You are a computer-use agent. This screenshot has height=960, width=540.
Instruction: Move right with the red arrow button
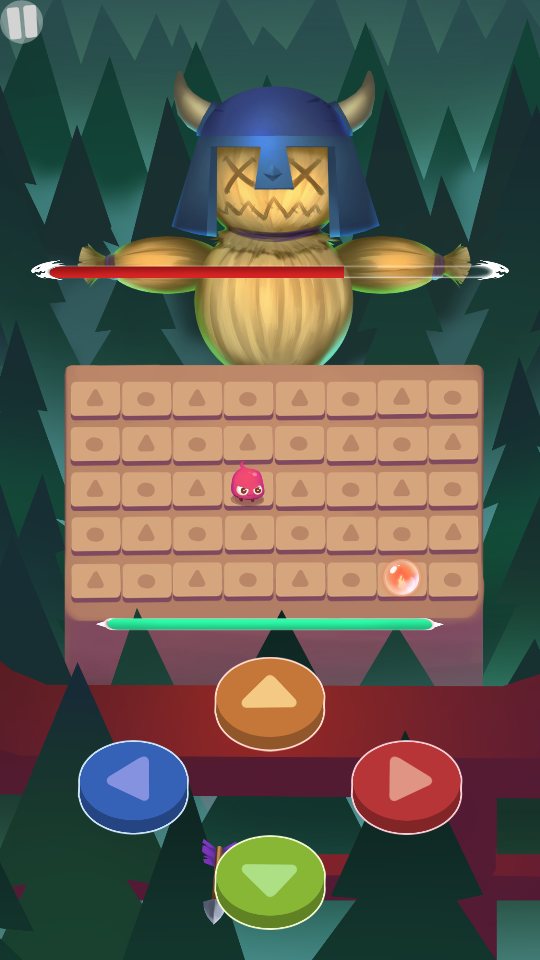pos(407,787)
